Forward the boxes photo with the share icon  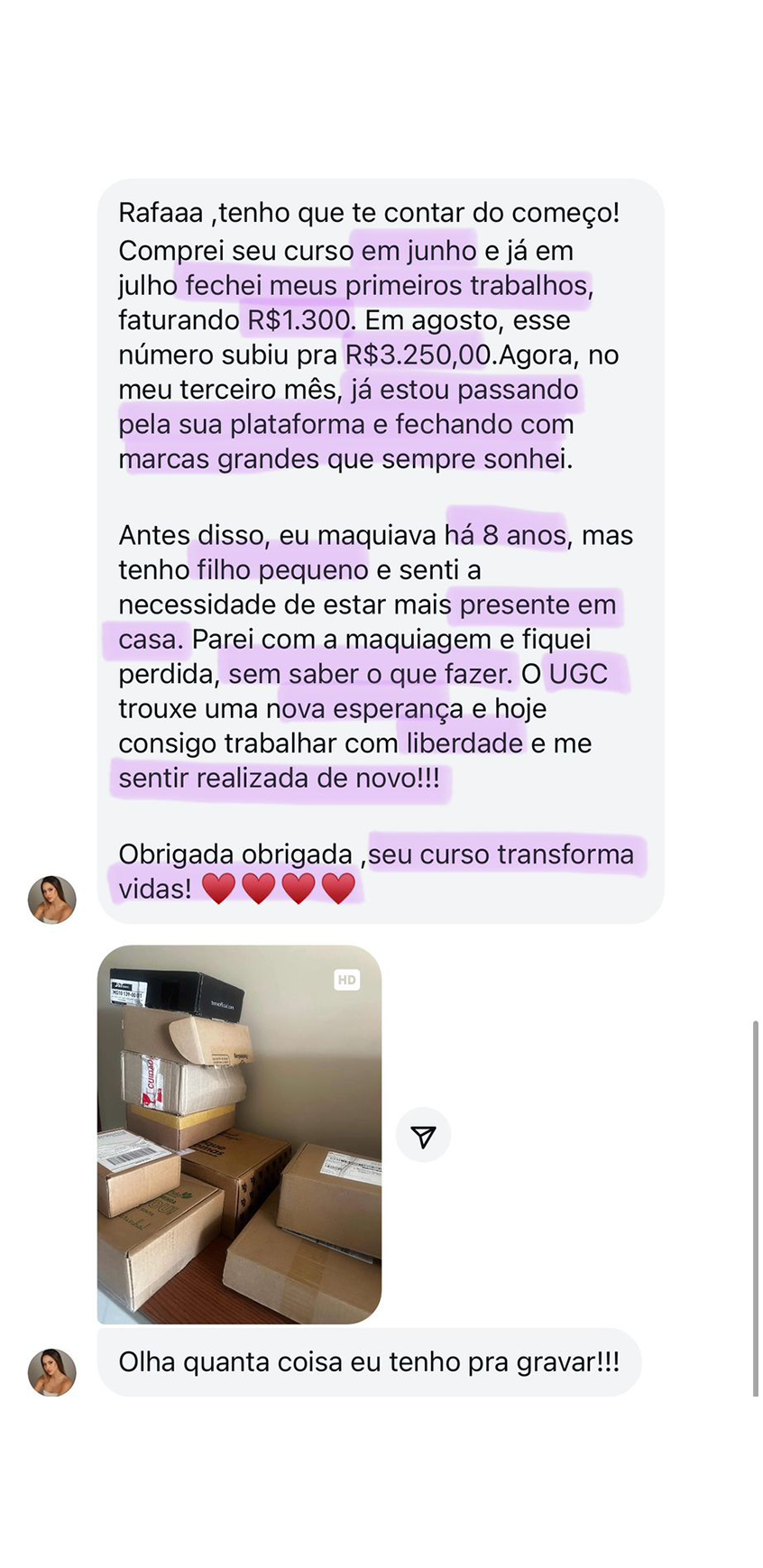click(x=423, y=1136)
